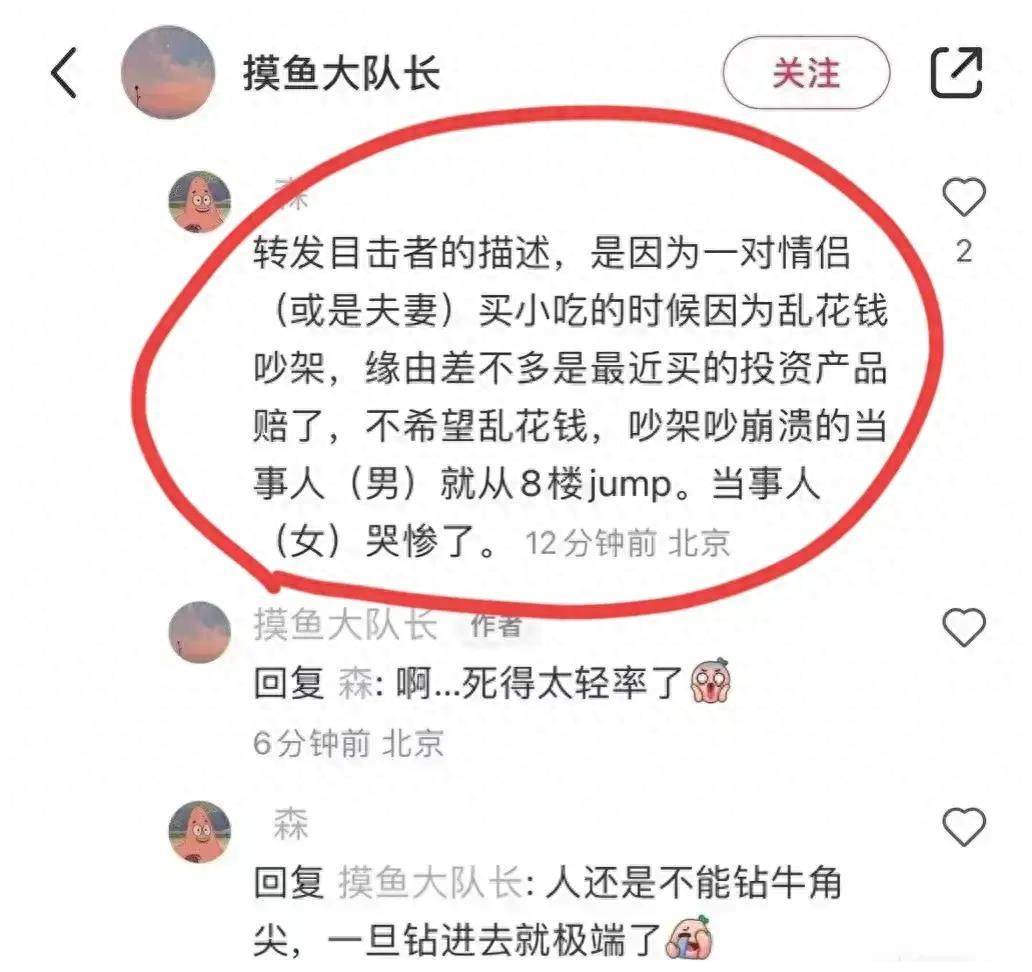This screenshot has width=1032, height=972.
Task: Follow 摸鱼大队长 with the 关注 button
Action: coord(805,74)
